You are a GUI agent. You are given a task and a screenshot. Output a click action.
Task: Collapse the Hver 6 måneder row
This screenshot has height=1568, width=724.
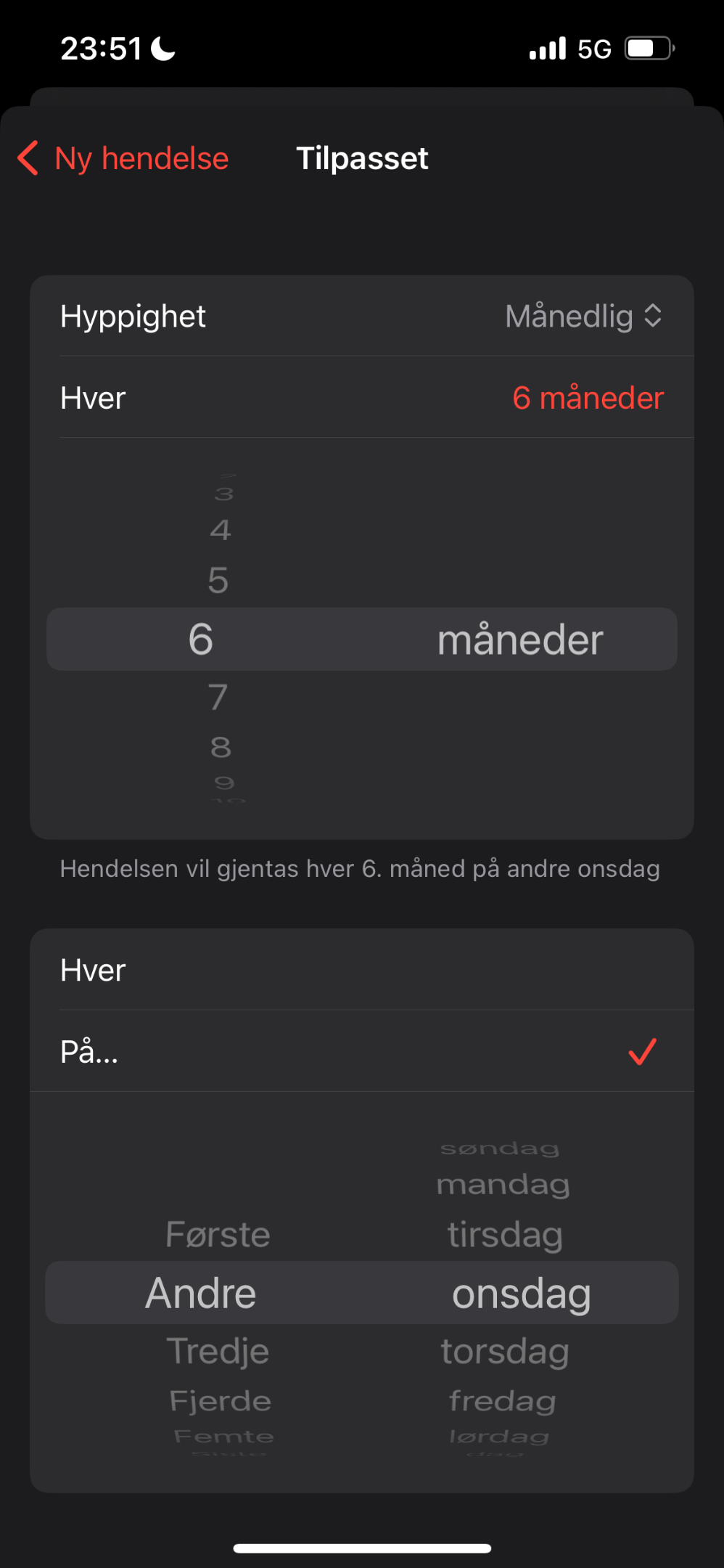[x=362, y=397]
